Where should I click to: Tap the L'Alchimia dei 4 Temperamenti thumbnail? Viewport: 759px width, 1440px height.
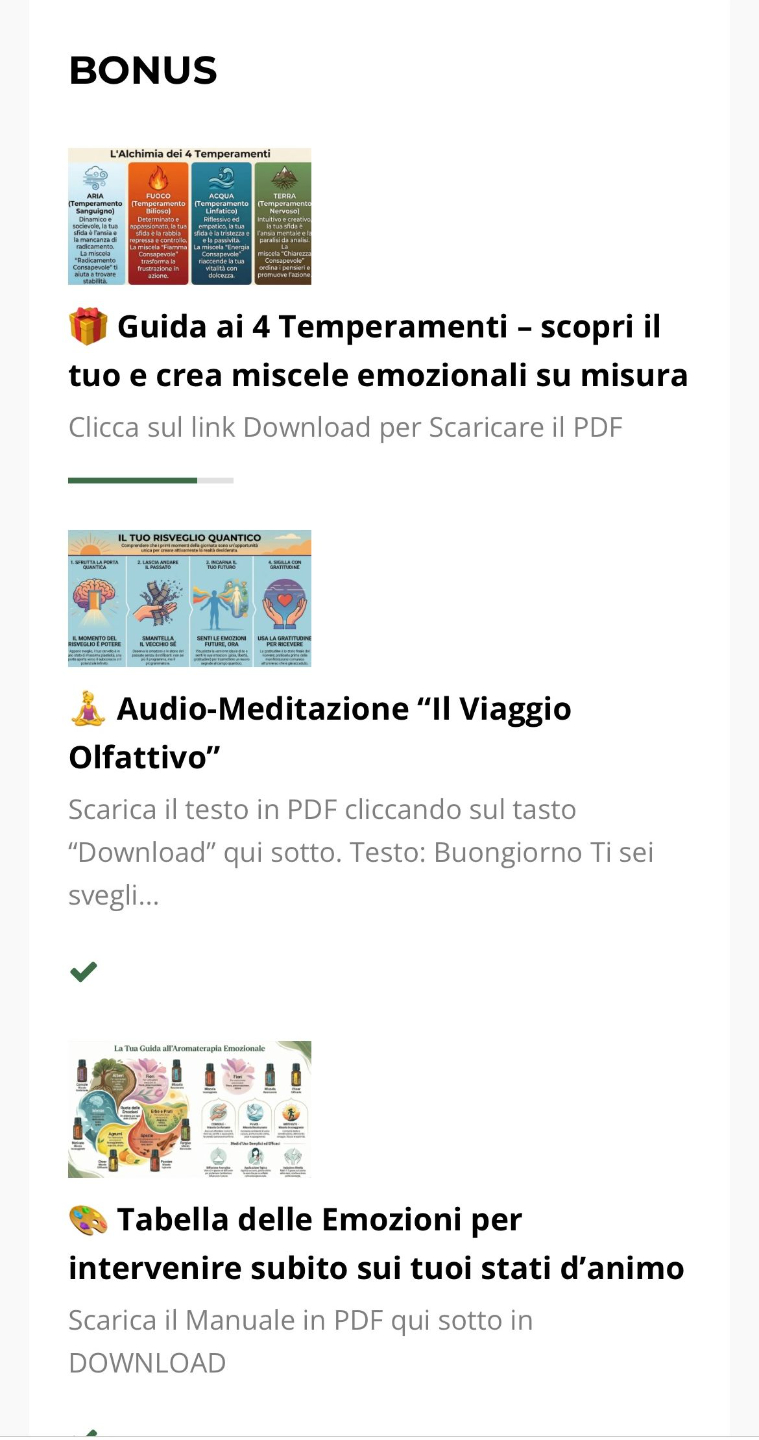click(189, 216)
